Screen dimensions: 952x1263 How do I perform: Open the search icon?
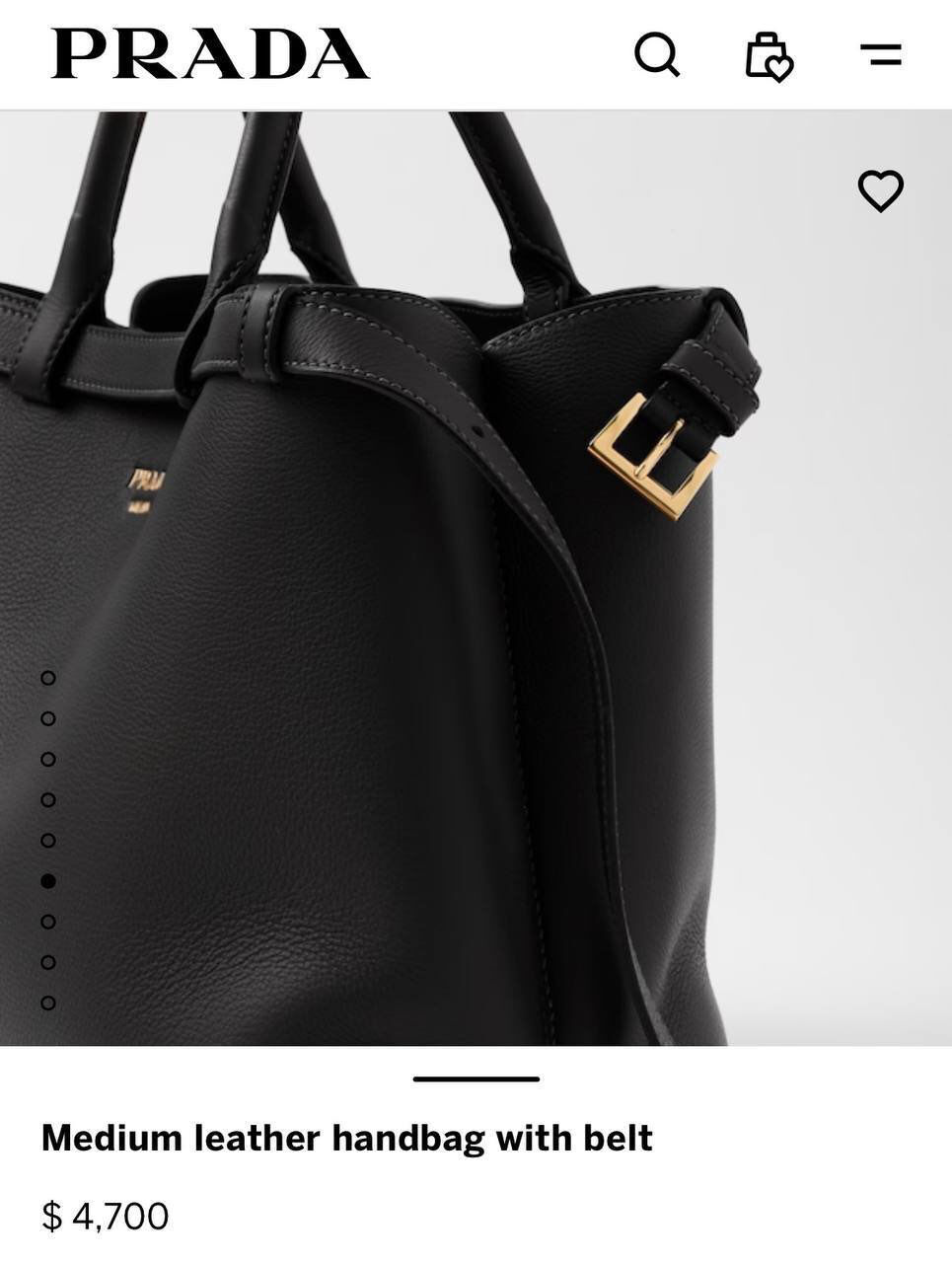pyautogui.click(x=657, y=54)
